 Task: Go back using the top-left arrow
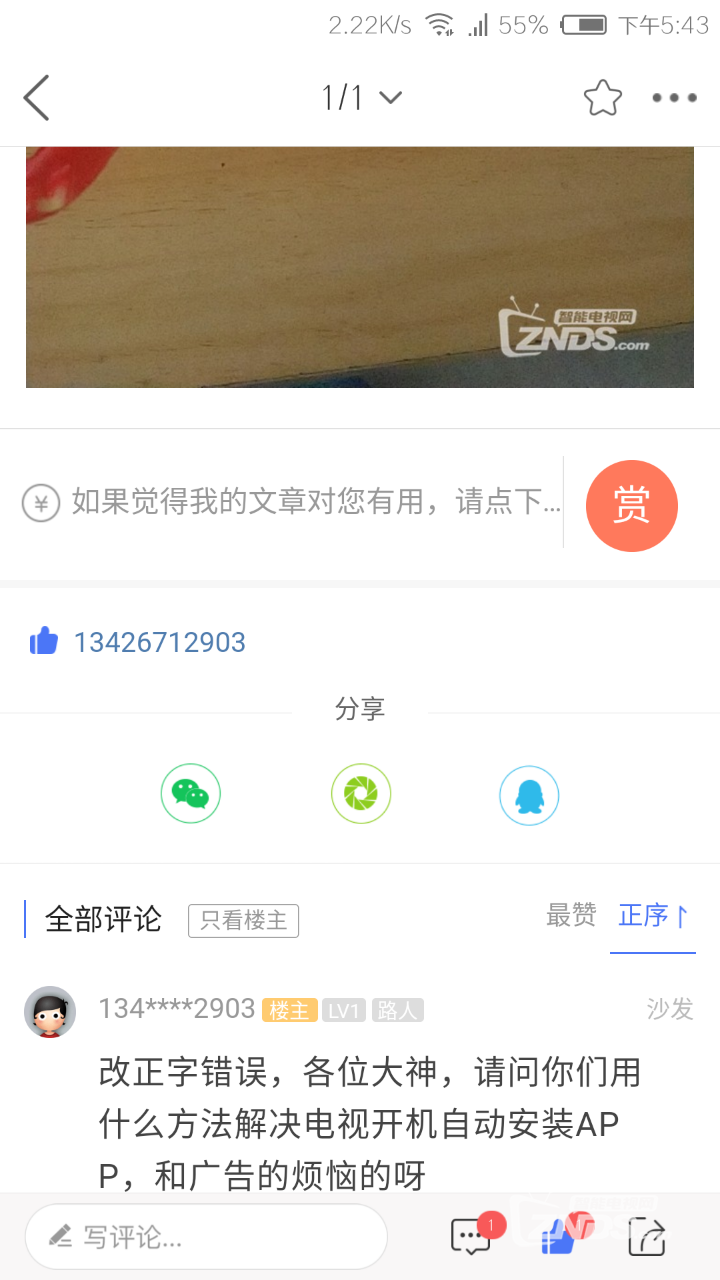[37, 98]
